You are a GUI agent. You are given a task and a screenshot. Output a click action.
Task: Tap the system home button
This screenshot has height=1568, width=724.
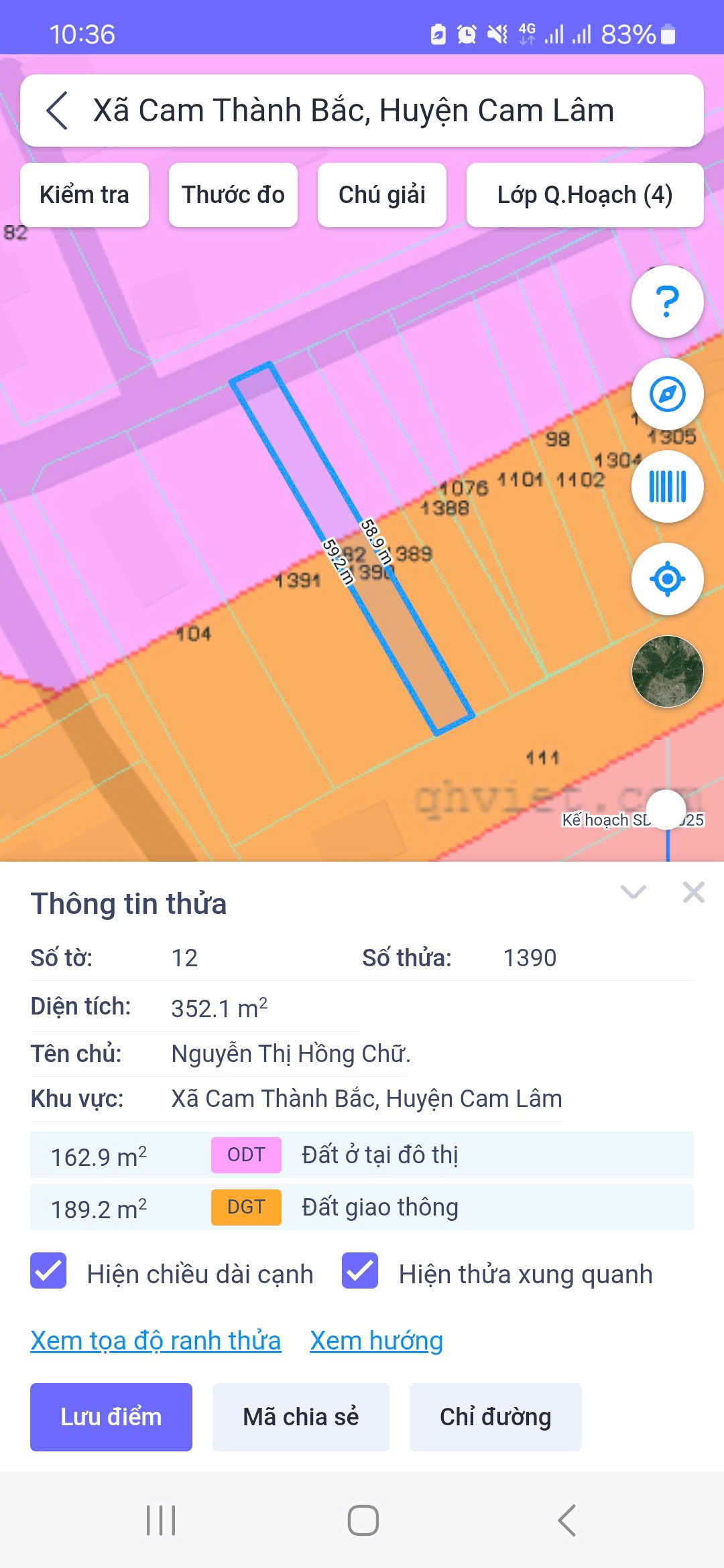(x=363, y=1520)
